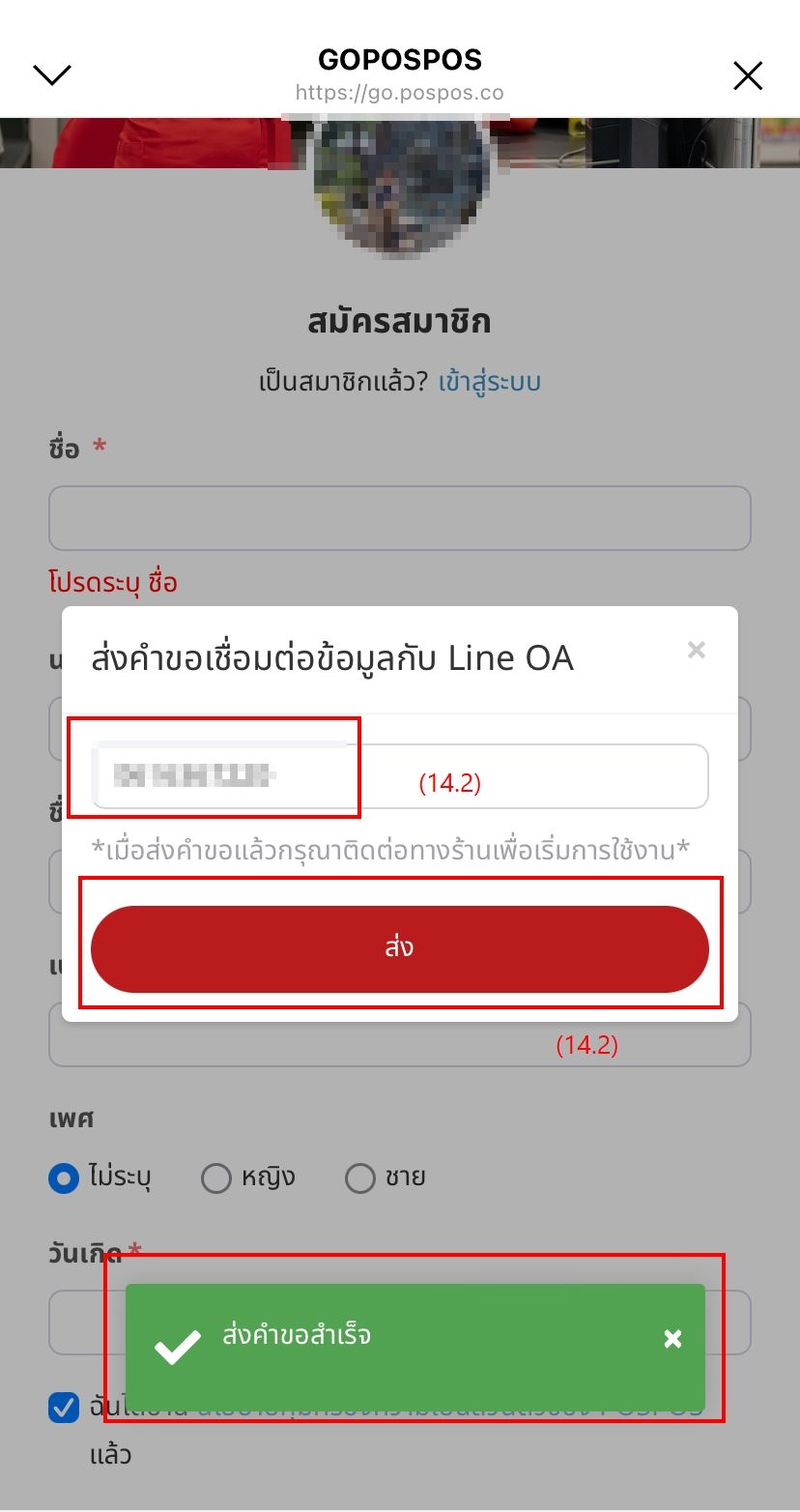This screenshot has height=1512, width=800.
Task: Close the GOPOSPOS browser window
Action: pos(748,75)
